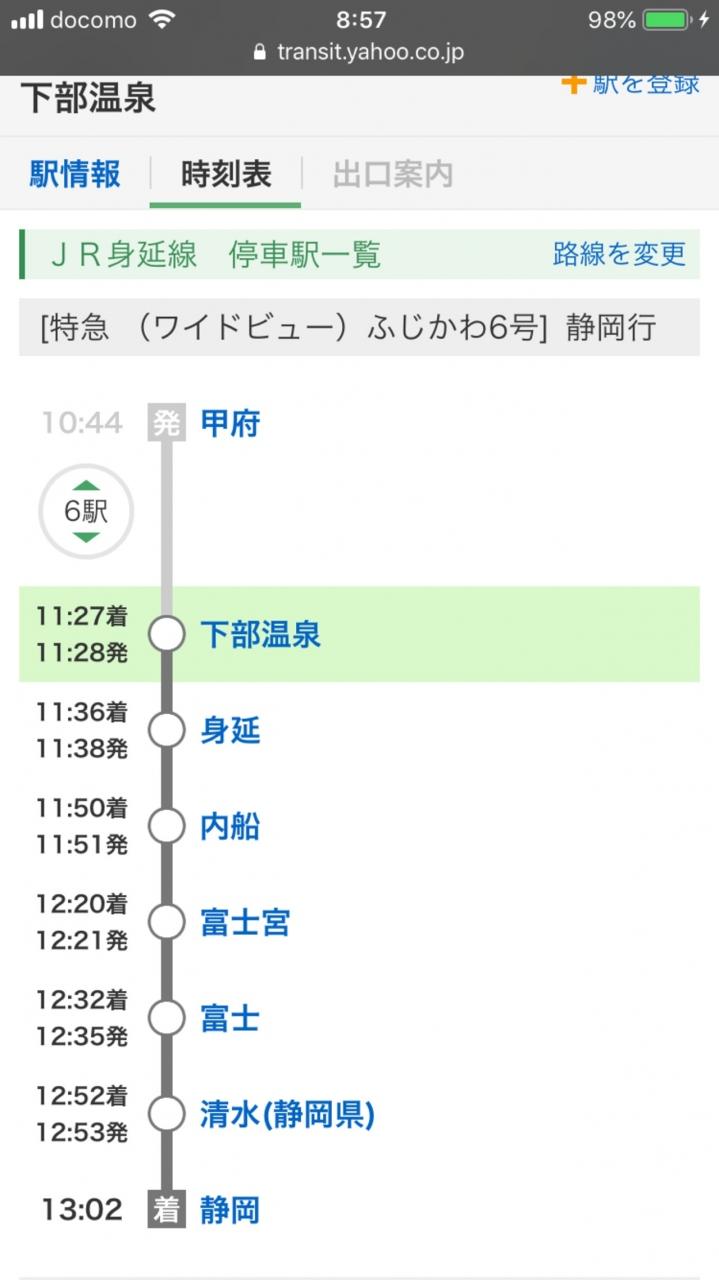Tap the transit.yahoo.co.jp address bar
Screen dimensions: 719x1280
coord(359,53)
